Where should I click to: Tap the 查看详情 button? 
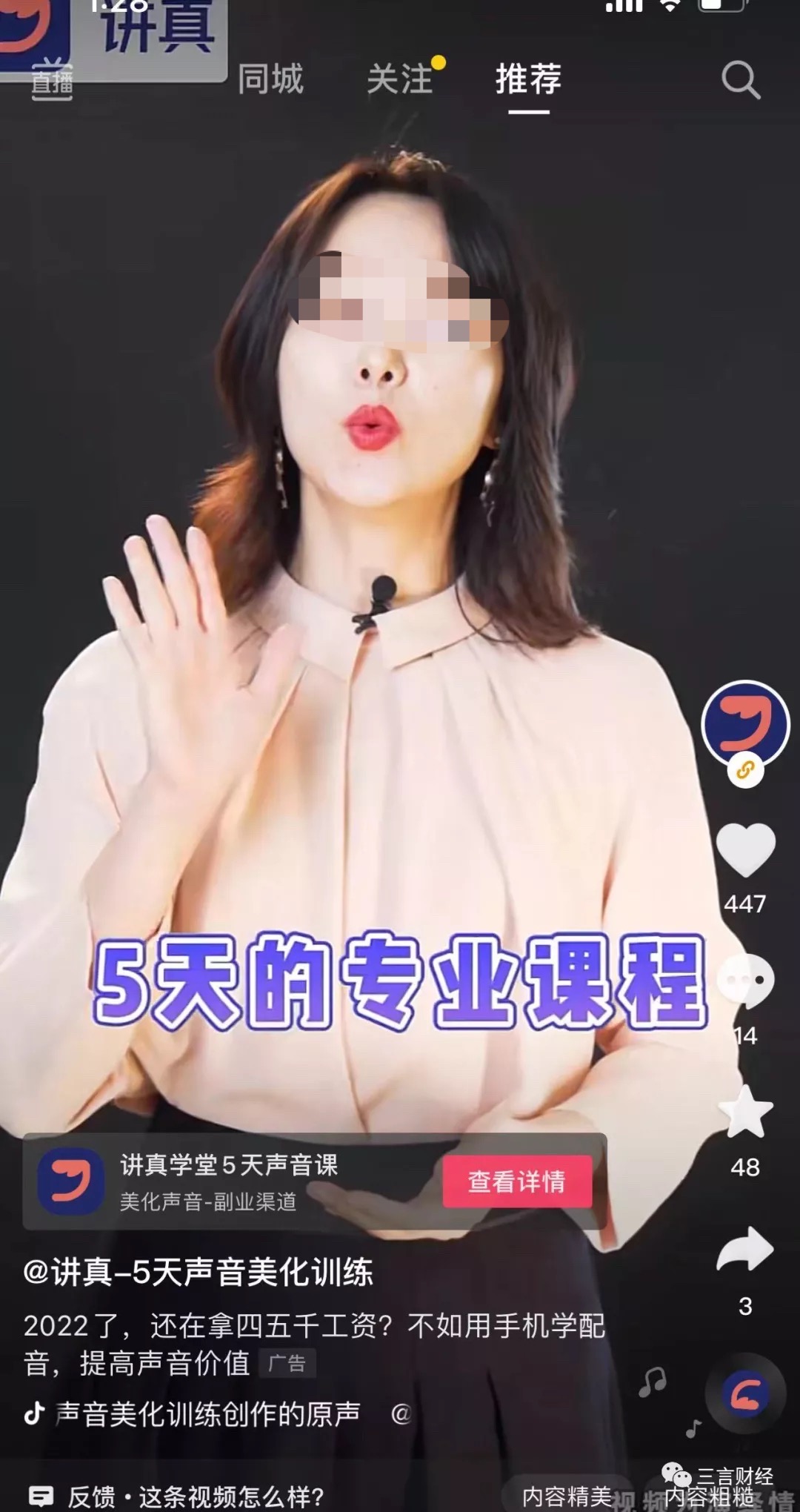pyautogui.click(x=517, y=1181)
